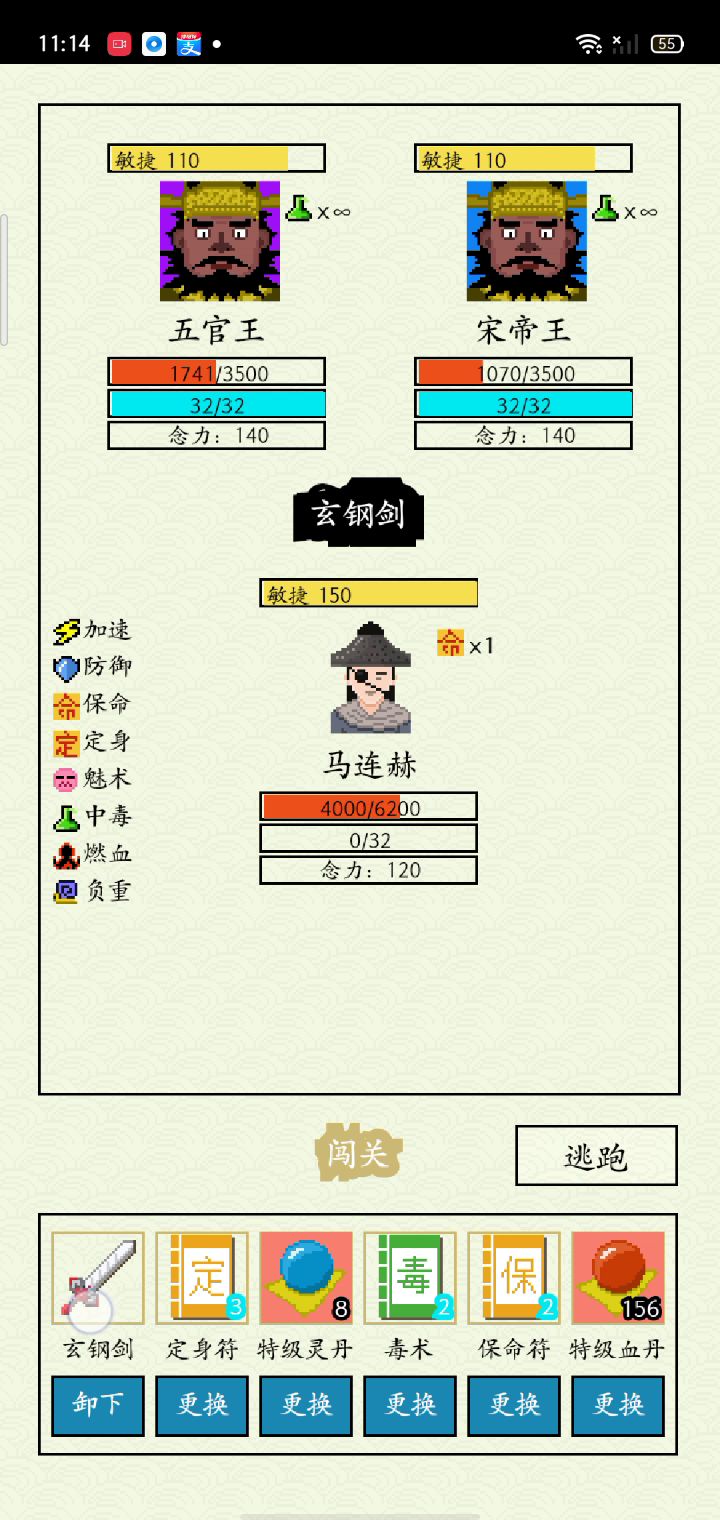Tap 更换 under 保命符
The height and width of the screenshot is (1520, 720).
click(514, 1405)
